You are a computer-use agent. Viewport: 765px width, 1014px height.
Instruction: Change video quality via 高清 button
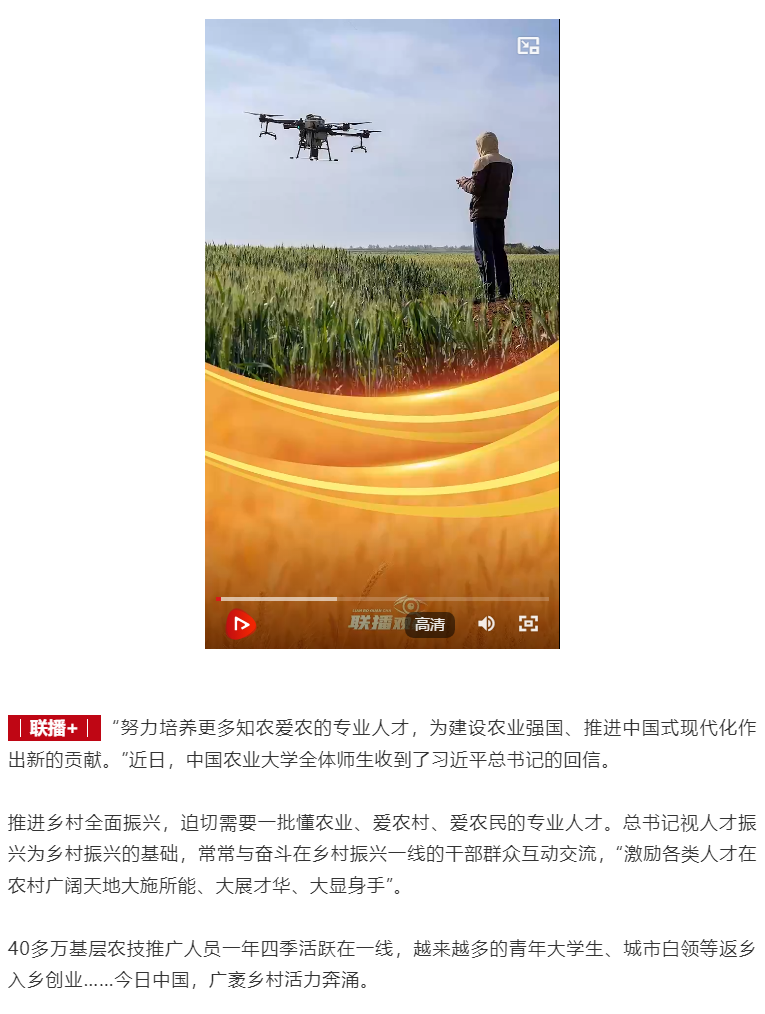[x=430, y=625]
